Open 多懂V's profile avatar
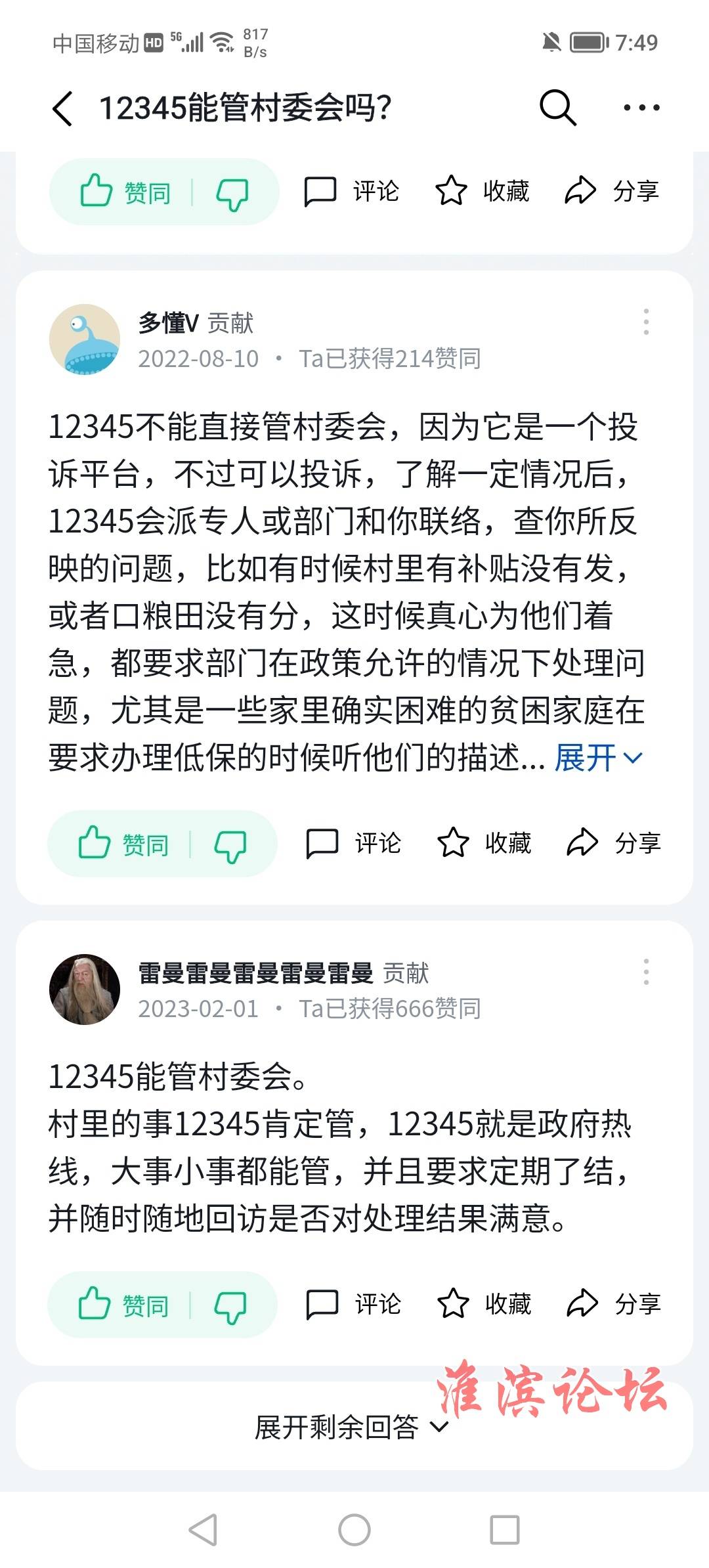This screenshot has height=1568, width=709. click(x=85, y=339)
